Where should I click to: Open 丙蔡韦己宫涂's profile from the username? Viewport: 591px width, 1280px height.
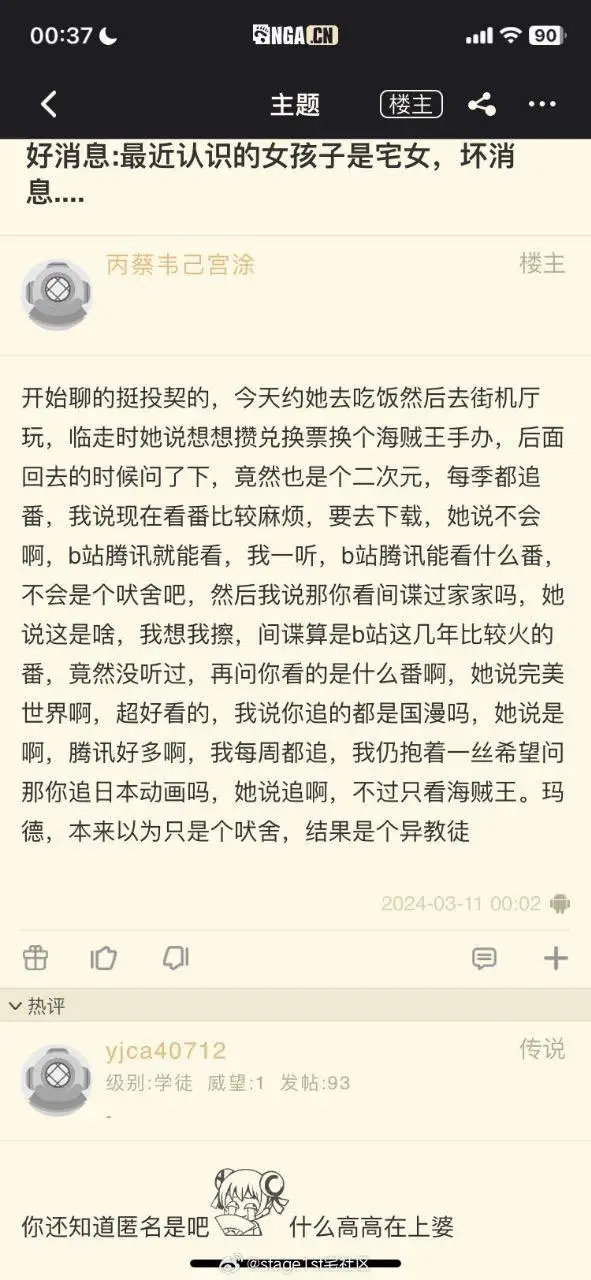tap(180, 264)
